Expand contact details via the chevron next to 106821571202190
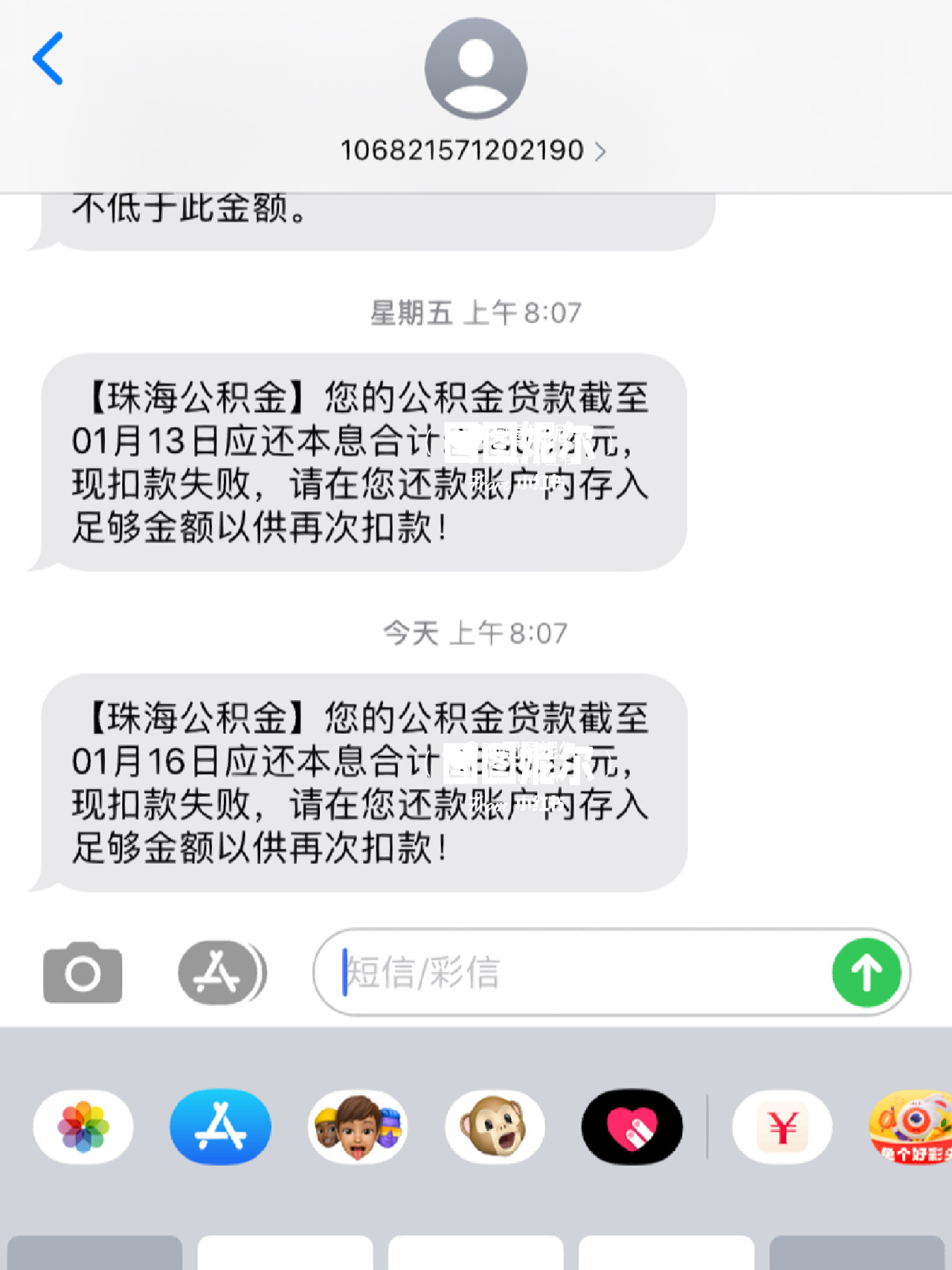Image resolution: width=952 pixels, height=1270 pixels. [x=601, y=150]
